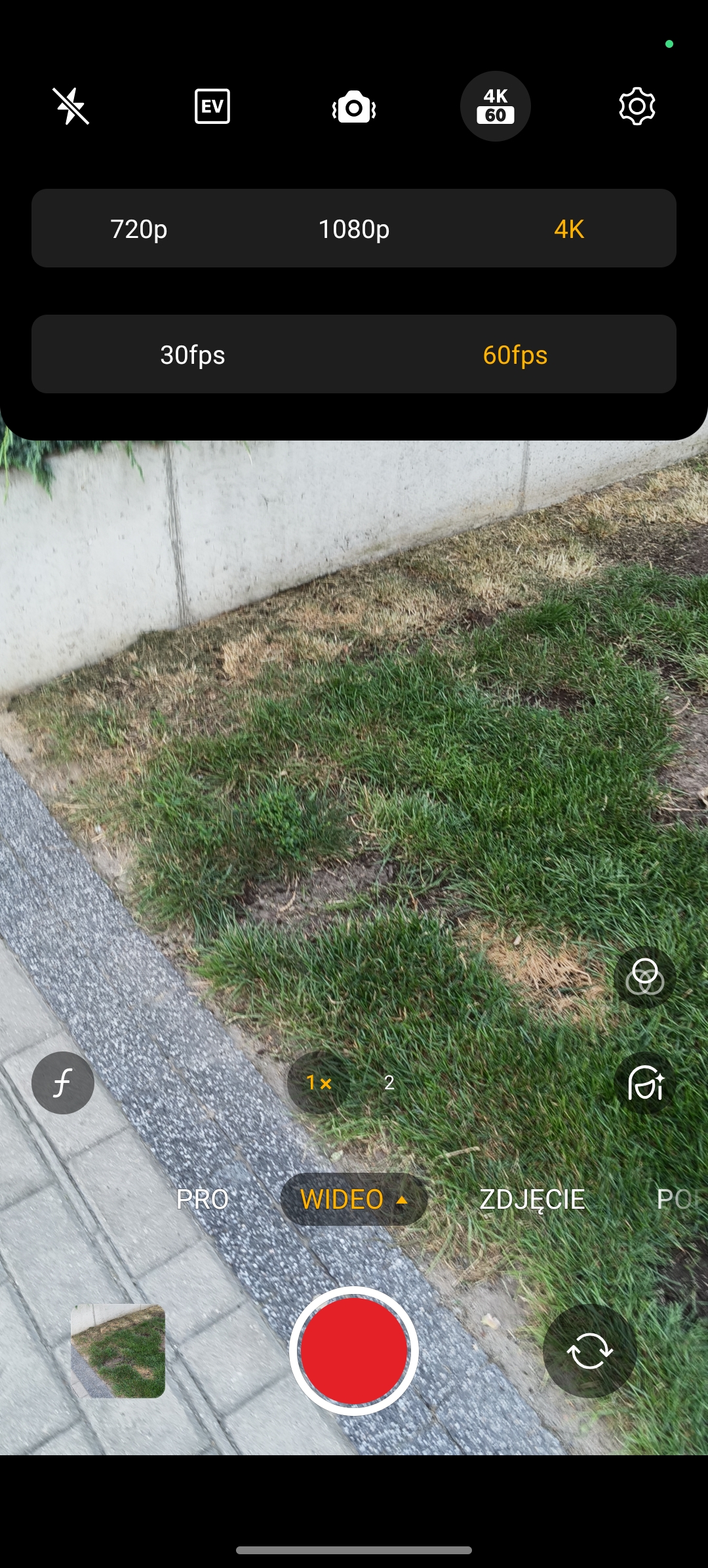This screenshot has width=708, height=1568.
Task: Collapse the 4K 60 resolution panel
Action: [x=496, y=106]
